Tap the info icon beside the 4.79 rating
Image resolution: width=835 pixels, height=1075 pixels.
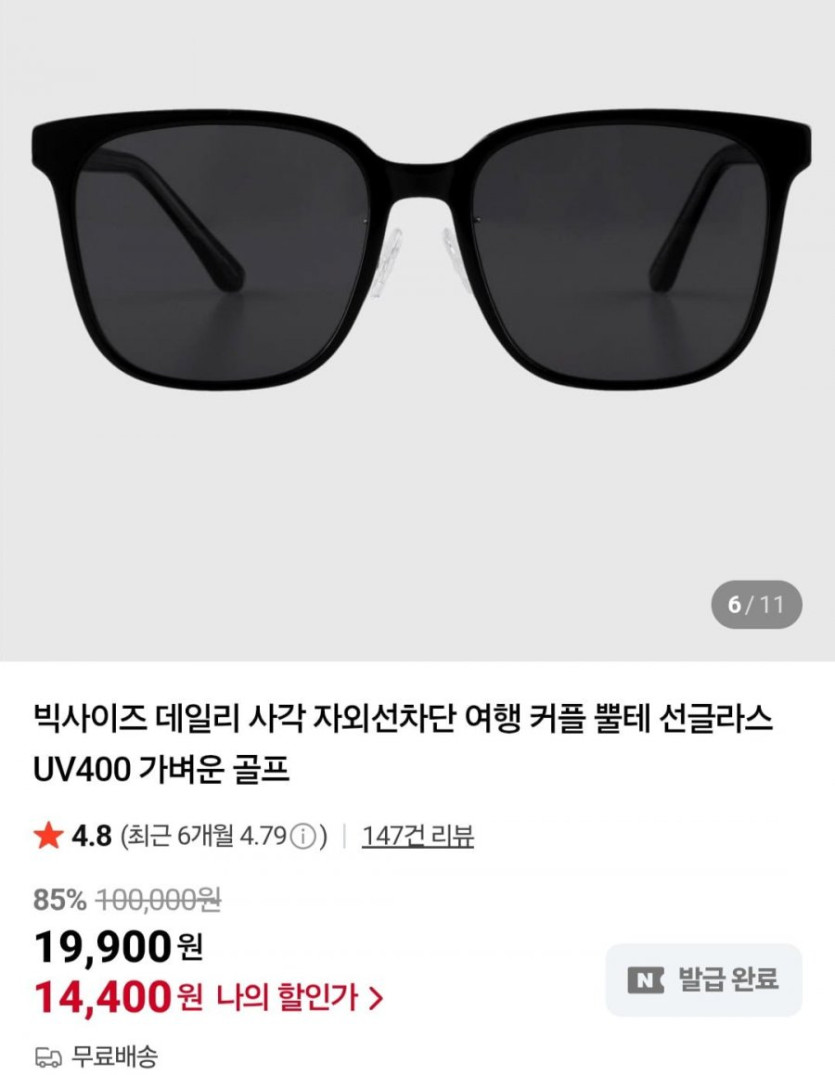tap(303, 836)
